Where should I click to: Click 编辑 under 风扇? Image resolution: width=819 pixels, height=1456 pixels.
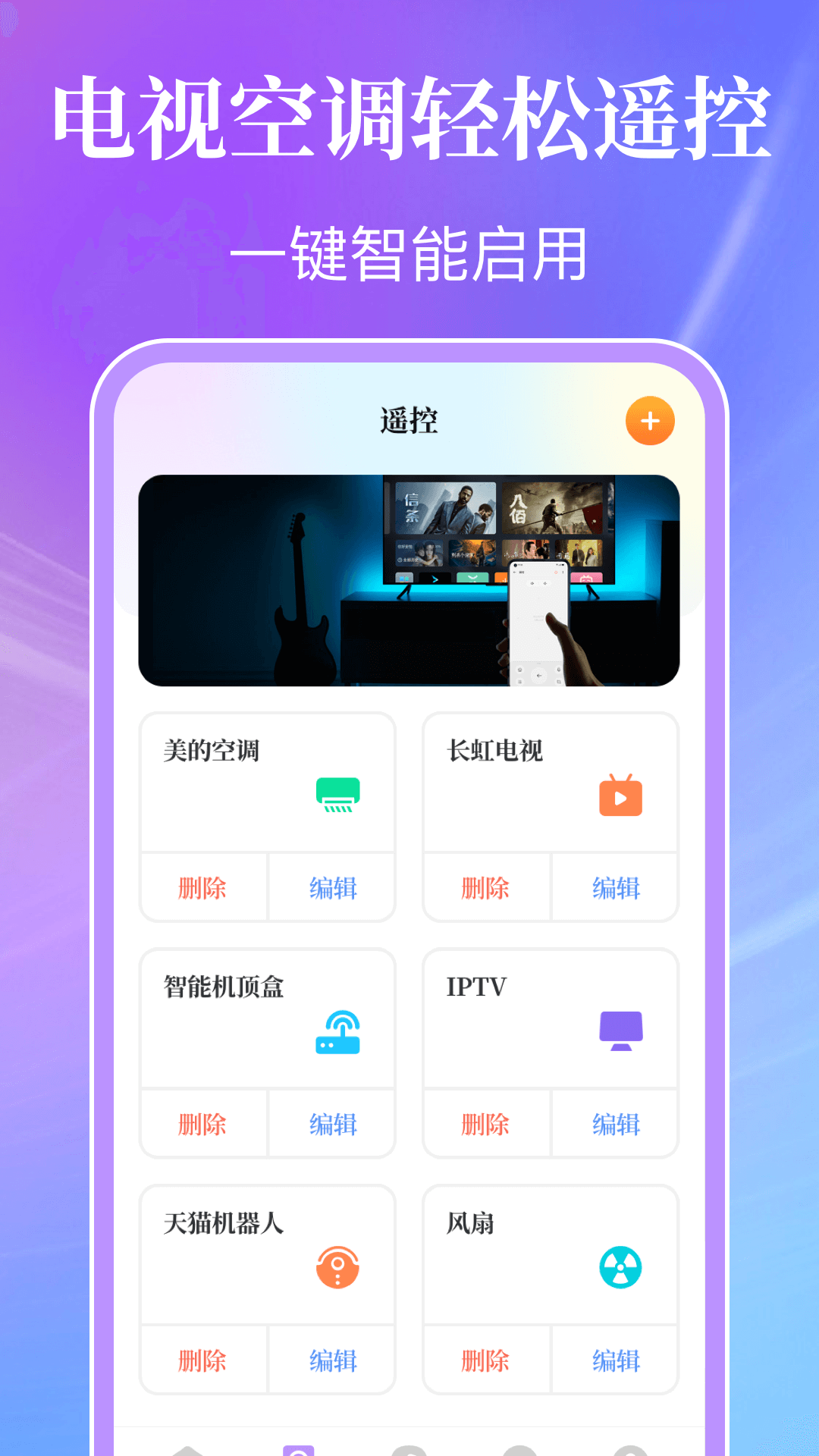614,1360
